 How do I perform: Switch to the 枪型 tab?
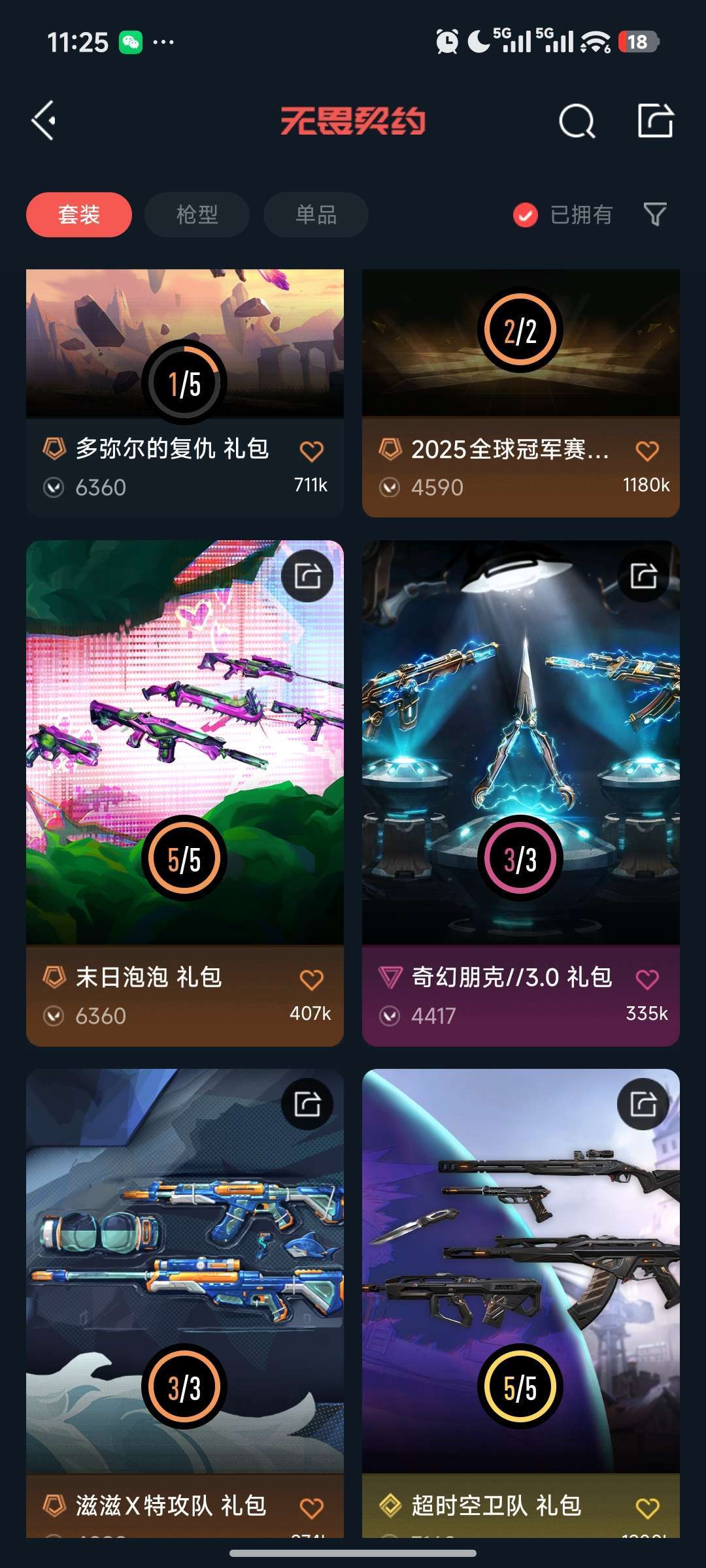[197, 214]
